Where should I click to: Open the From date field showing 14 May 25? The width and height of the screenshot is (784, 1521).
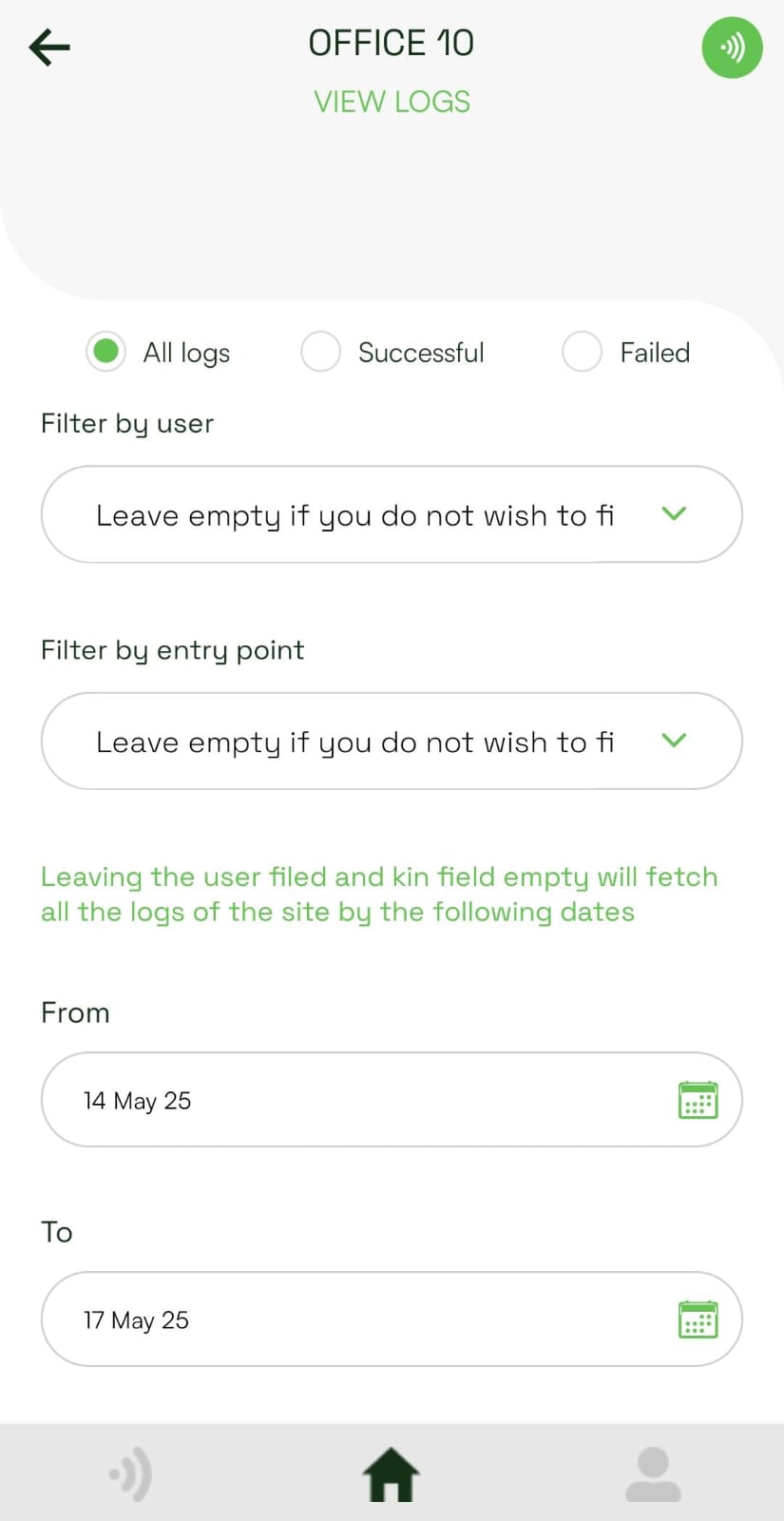pos(392,1100)
